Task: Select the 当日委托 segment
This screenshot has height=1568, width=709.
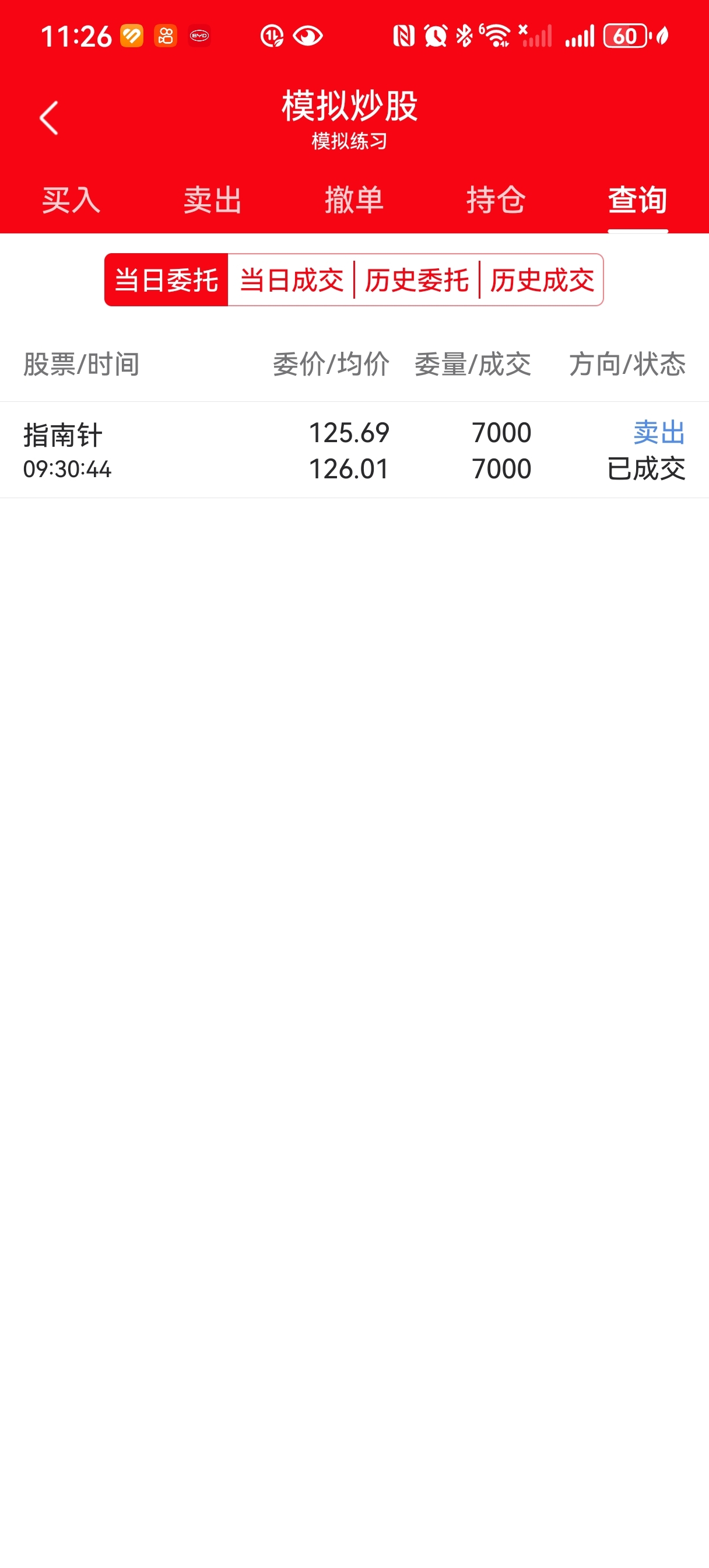Action: point(167,280)
